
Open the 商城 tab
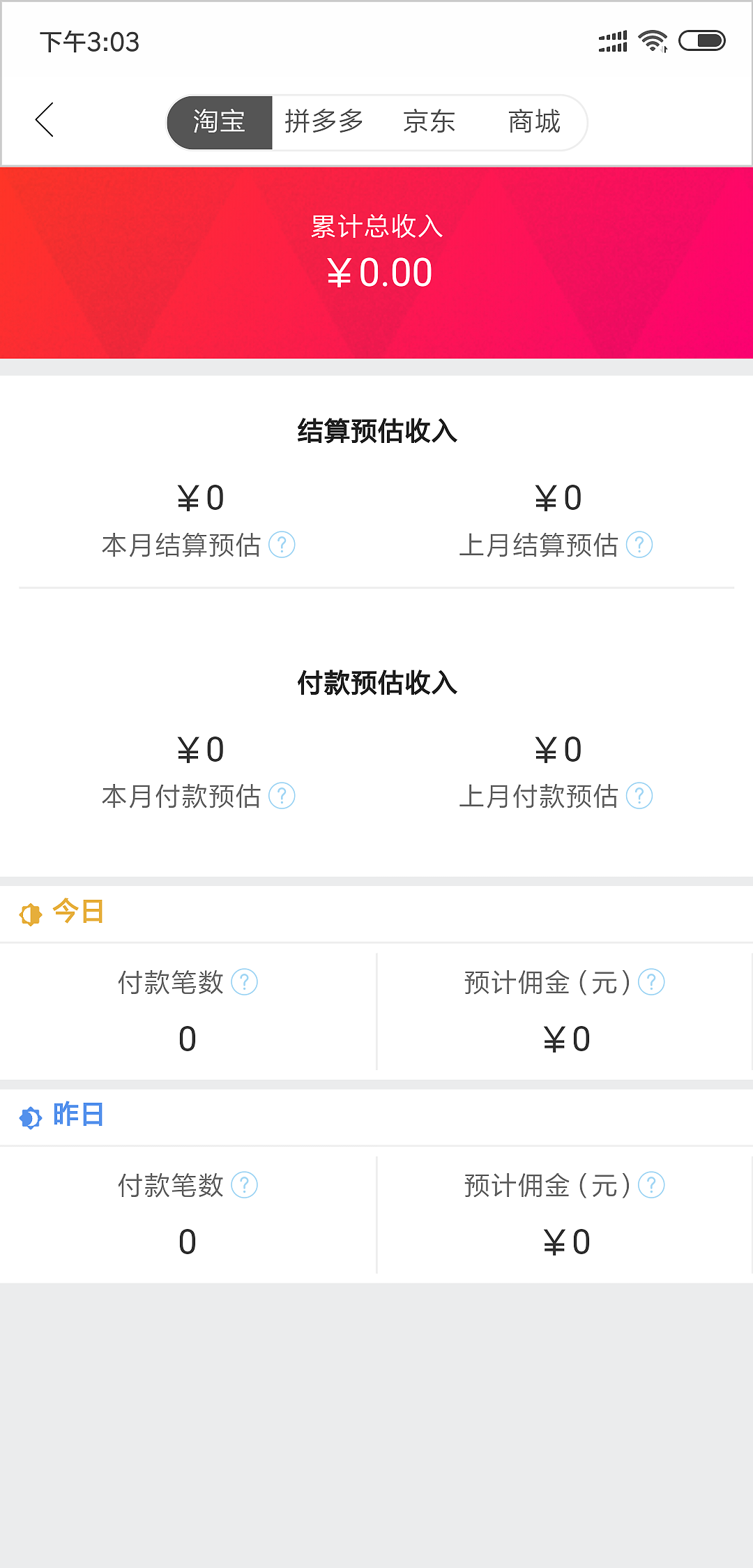tap(533, 121)
